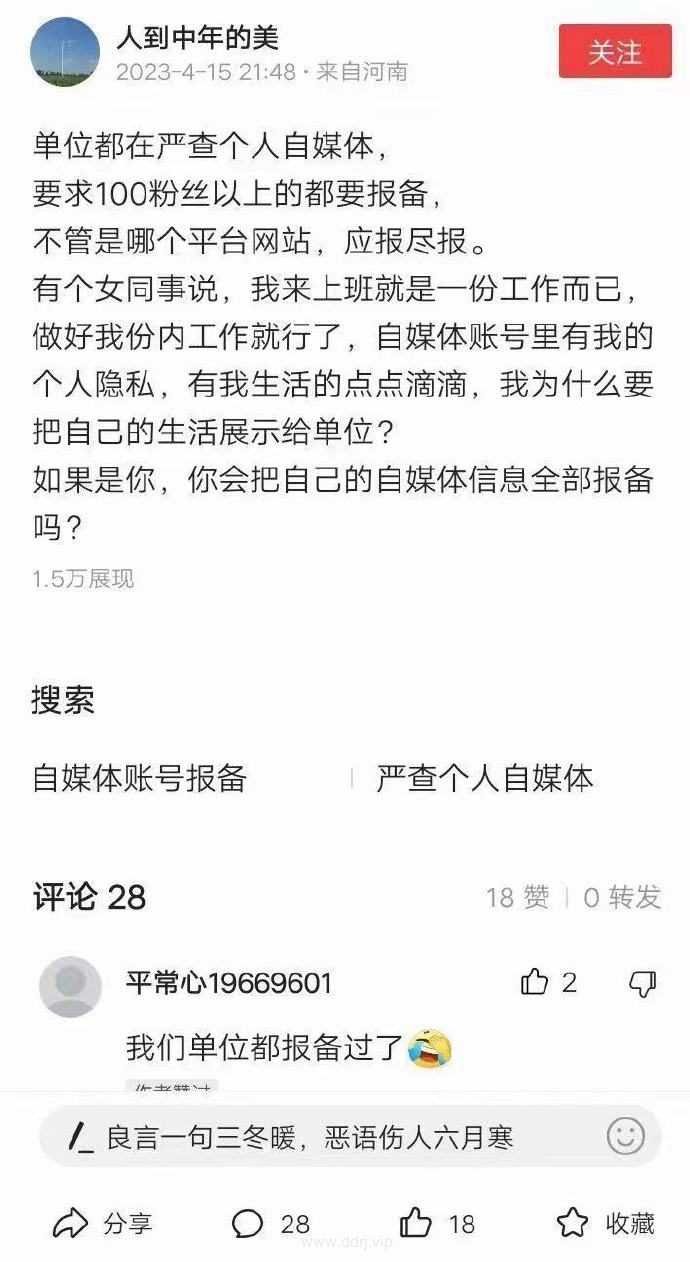Save post with 收藏
The image size is (690, 1262).
pyautogui.click(x=606, y=1223)
